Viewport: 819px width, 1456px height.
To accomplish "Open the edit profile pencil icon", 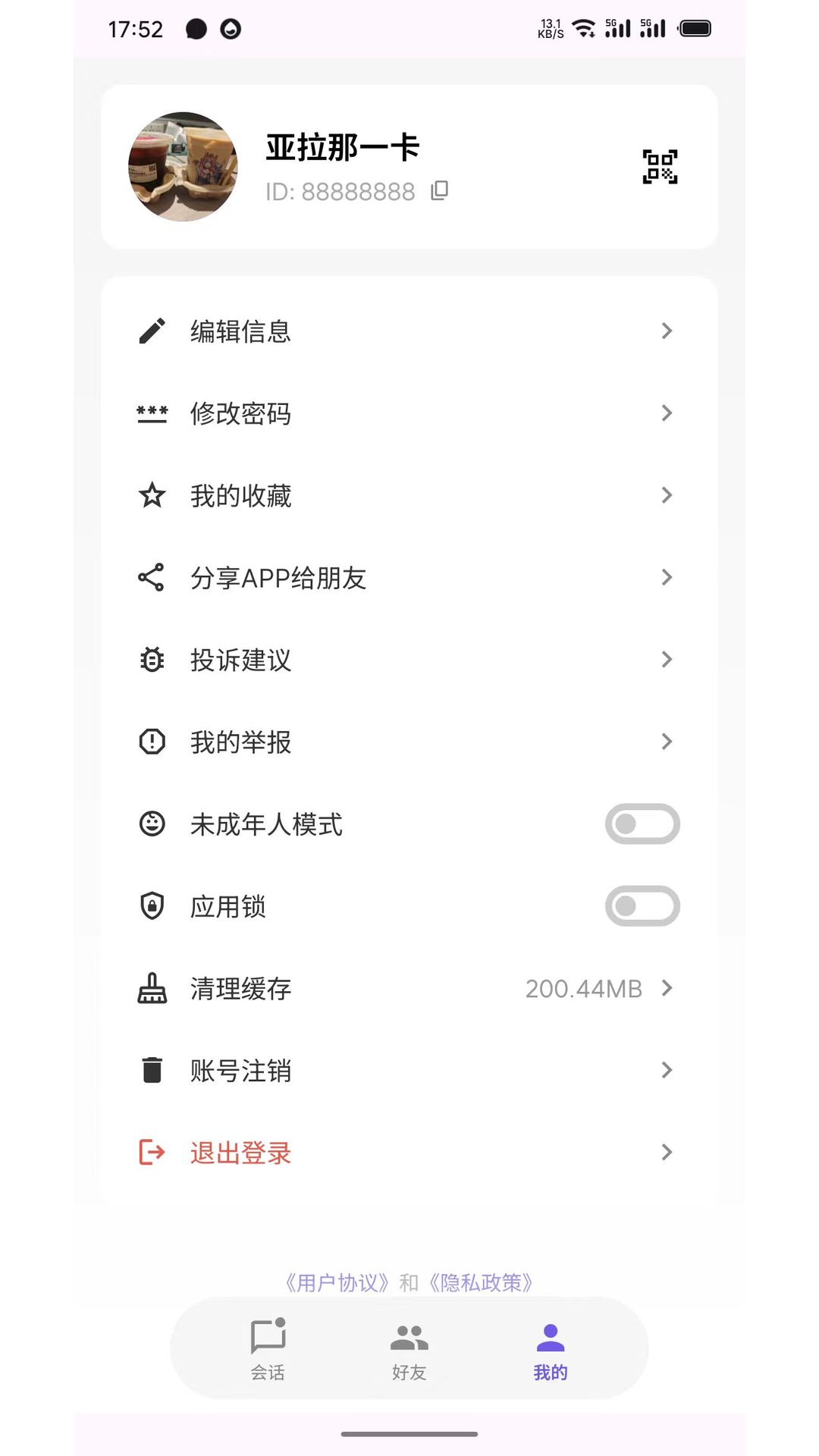I will (x=152, y=331).
